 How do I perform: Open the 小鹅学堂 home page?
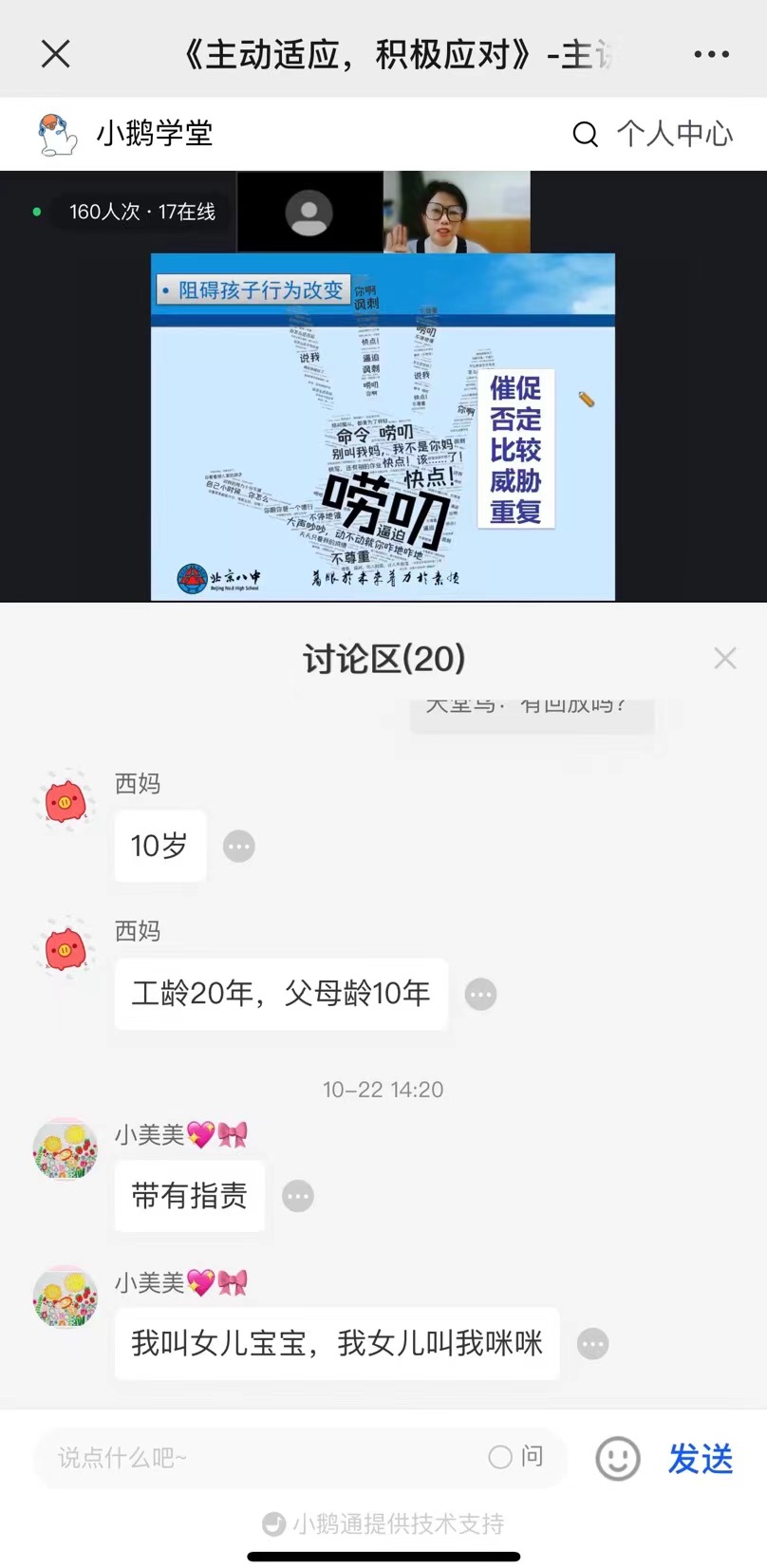(124, 134)
